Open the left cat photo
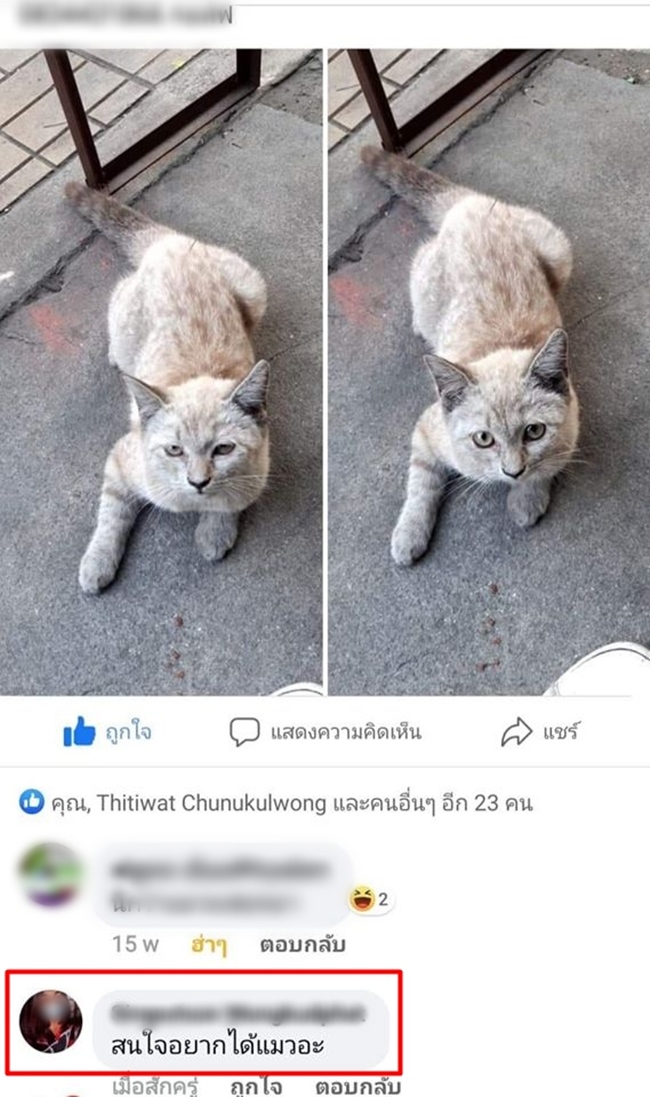650x1097 pixels. [x=161, y=372]
